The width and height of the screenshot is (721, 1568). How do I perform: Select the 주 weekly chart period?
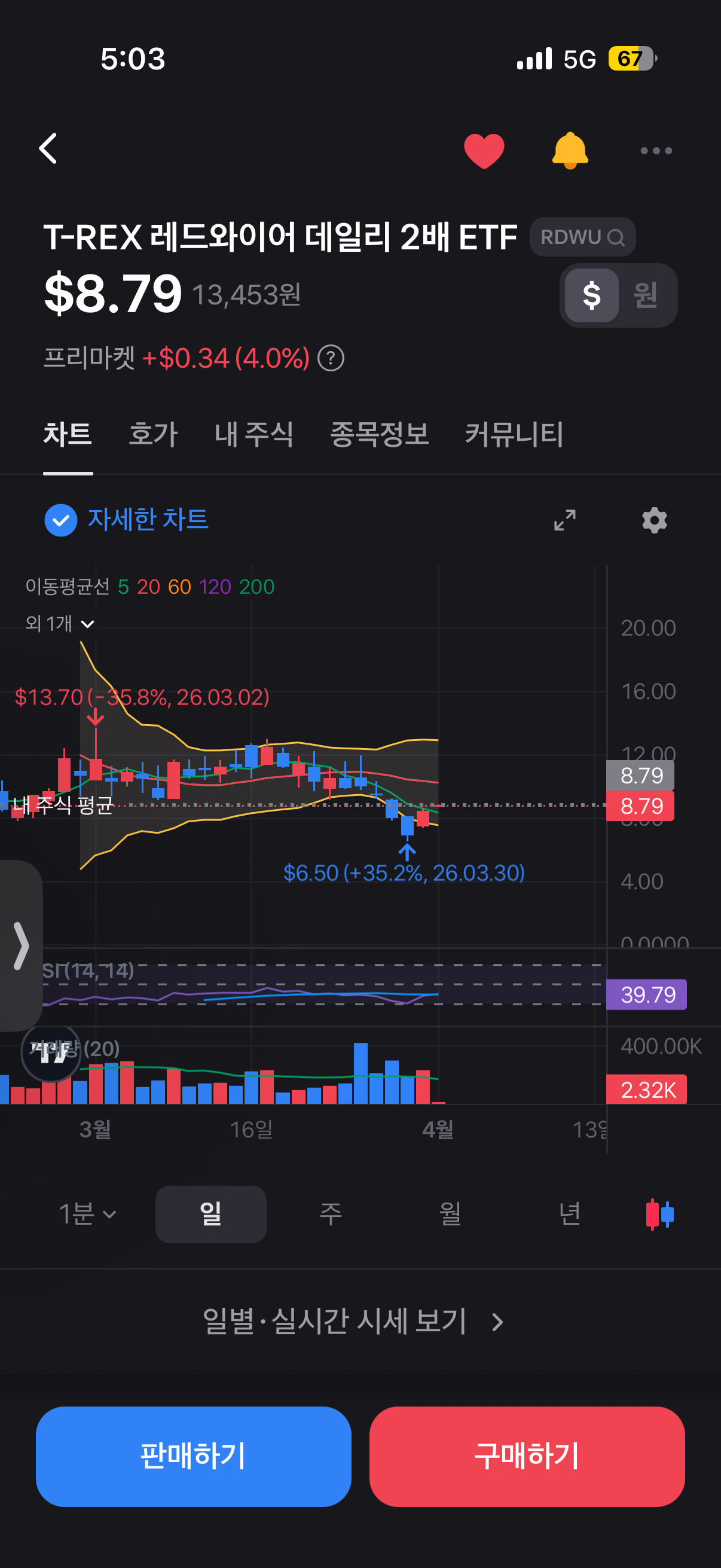pos(331,1215)
